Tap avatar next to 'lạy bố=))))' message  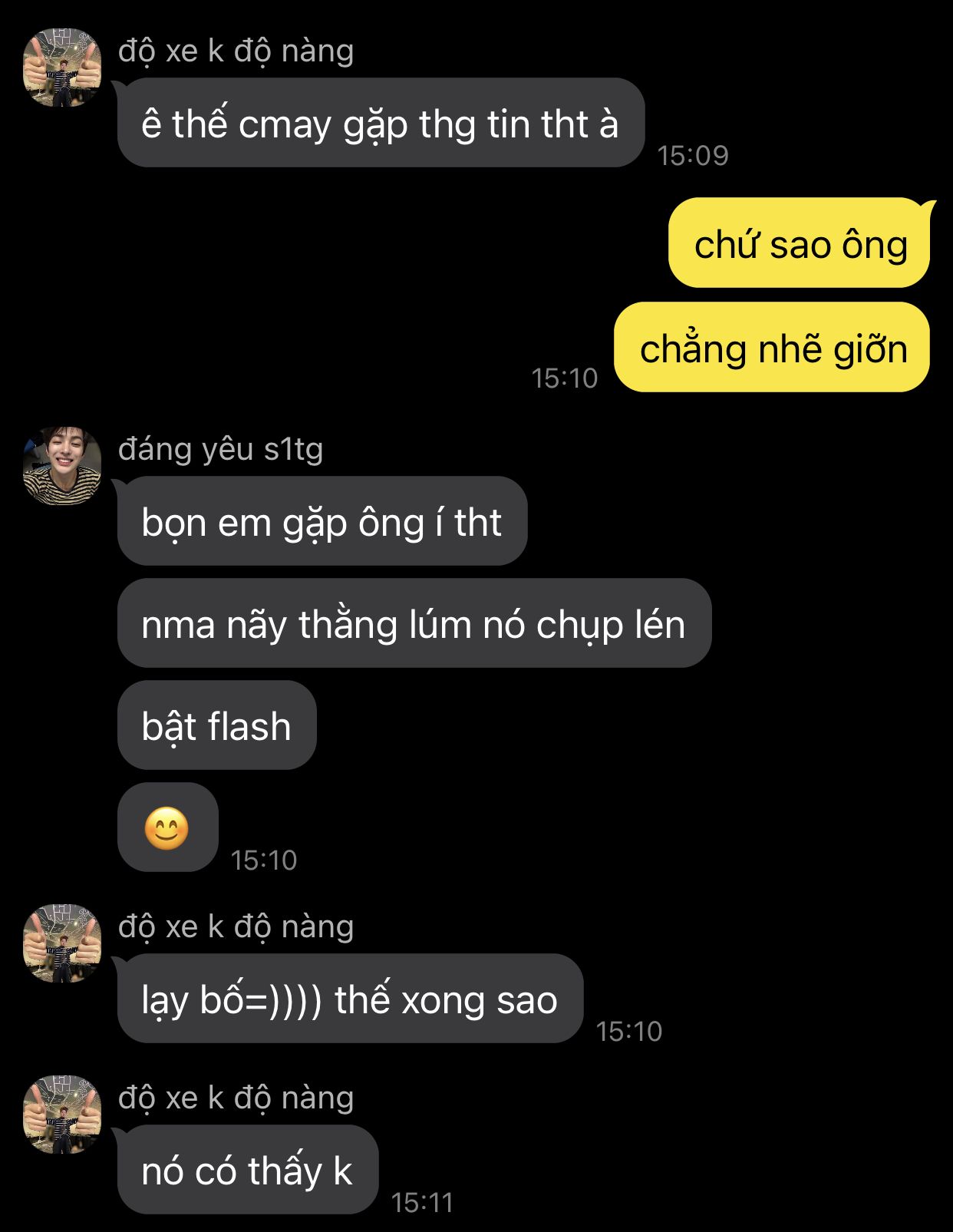(62, 943)
